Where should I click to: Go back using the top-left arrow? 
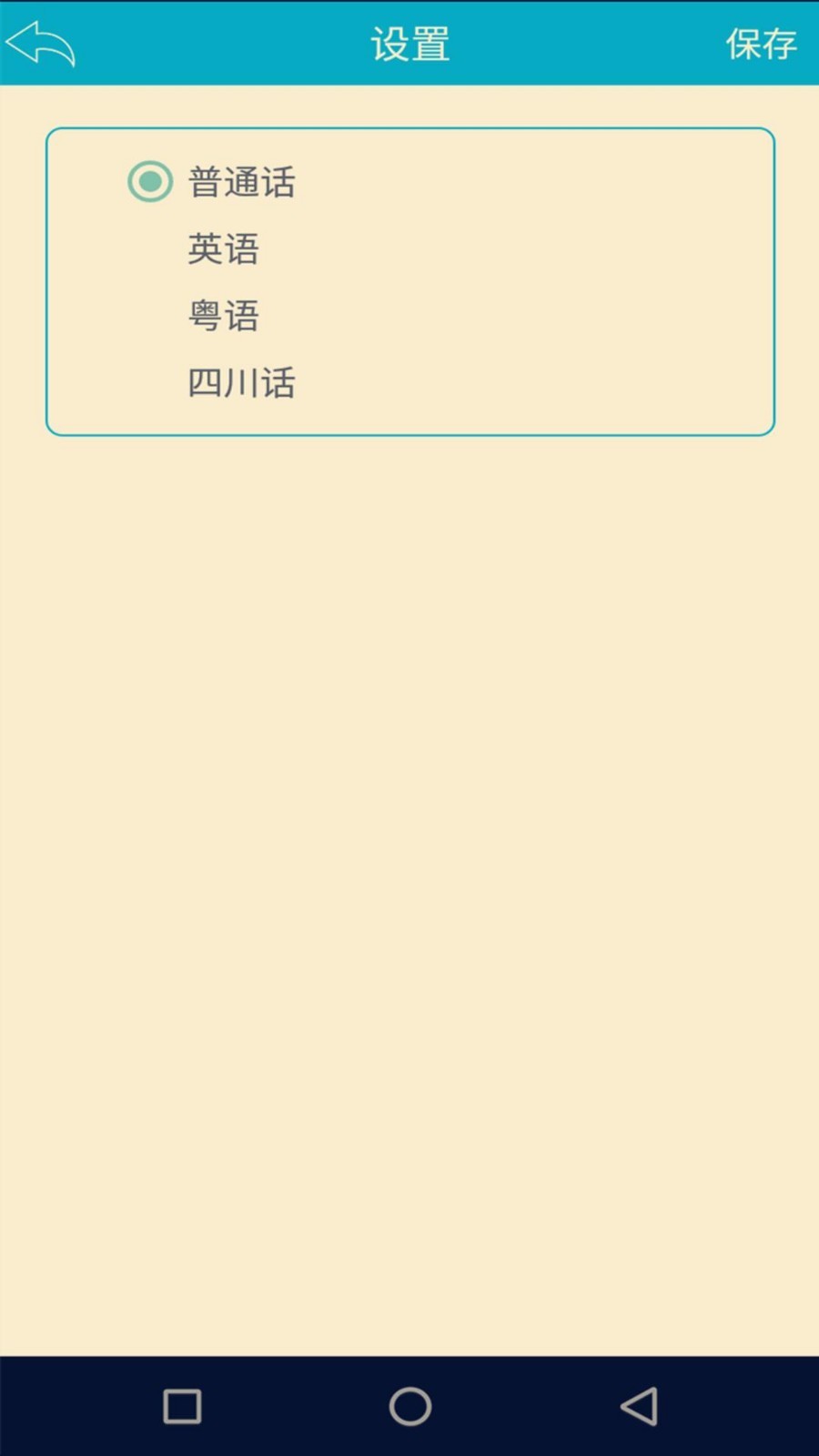pyautogui.click(x=40, y=43)
